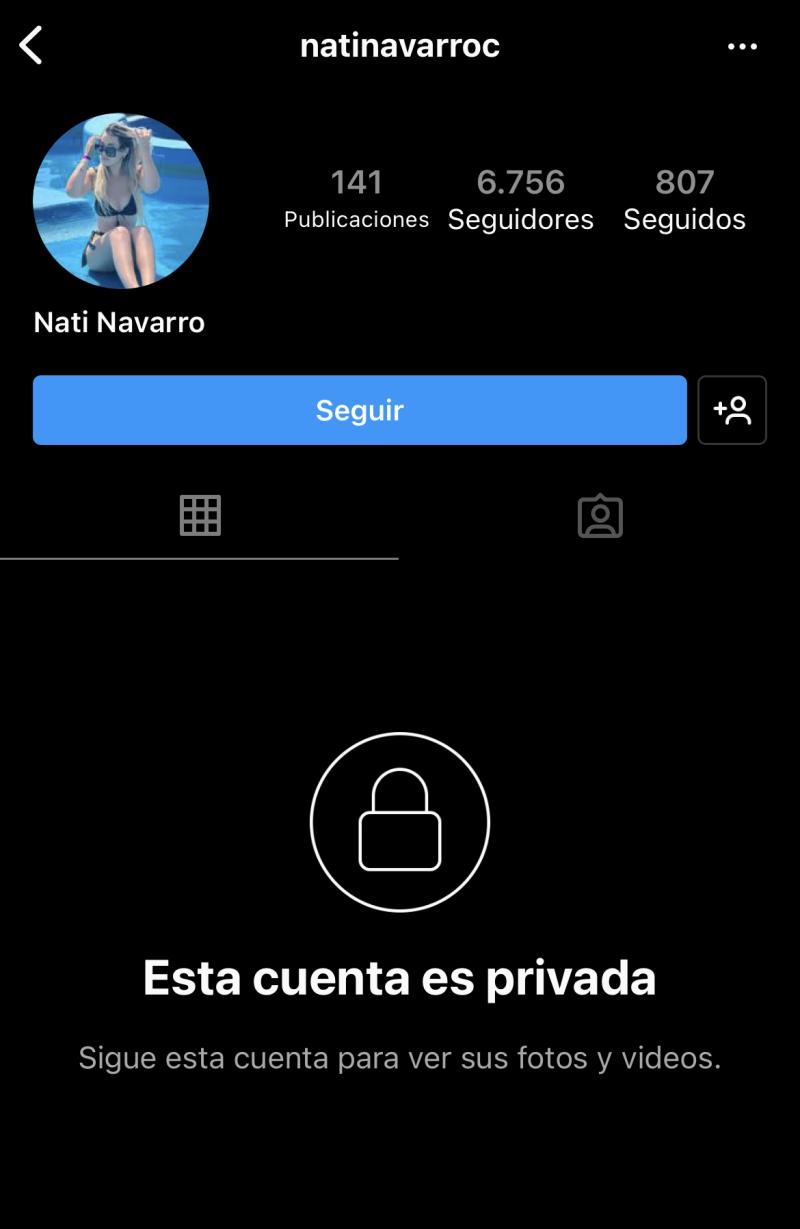This screenshot has height=1229, width=800.
Task: Click the follow-to-view helper text
Action: pyautogui.click(x=400, y=1057)
